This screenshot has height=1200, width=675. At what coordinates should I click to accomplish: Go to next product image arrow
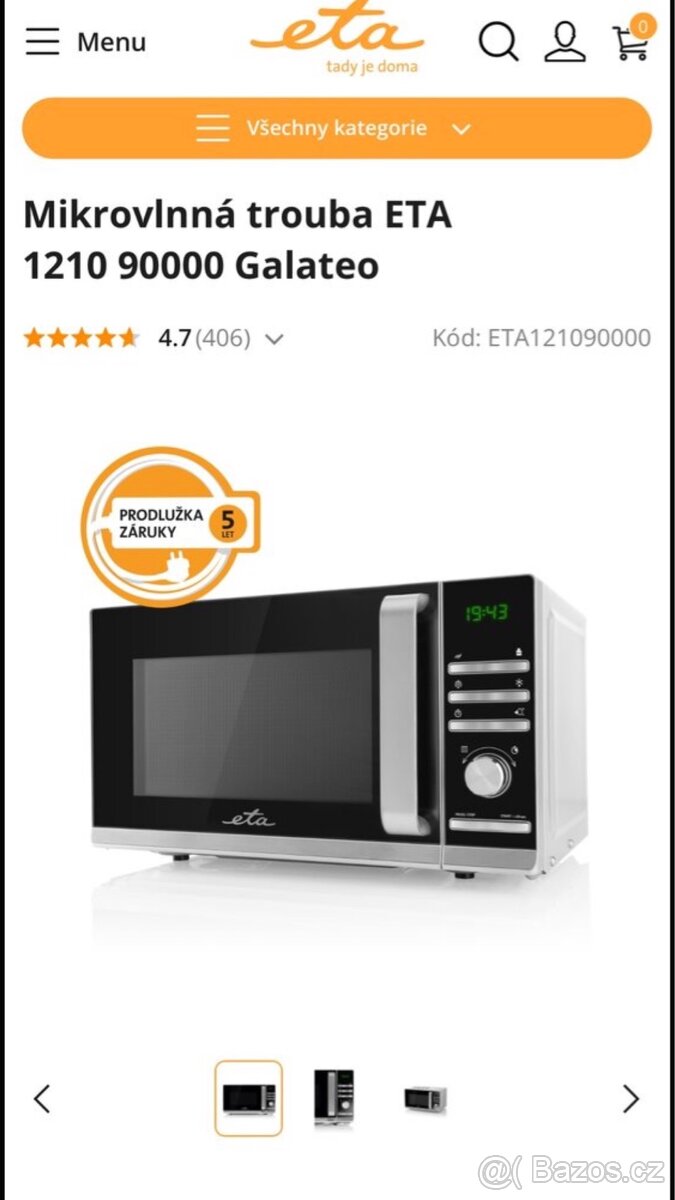point(630,1099)
